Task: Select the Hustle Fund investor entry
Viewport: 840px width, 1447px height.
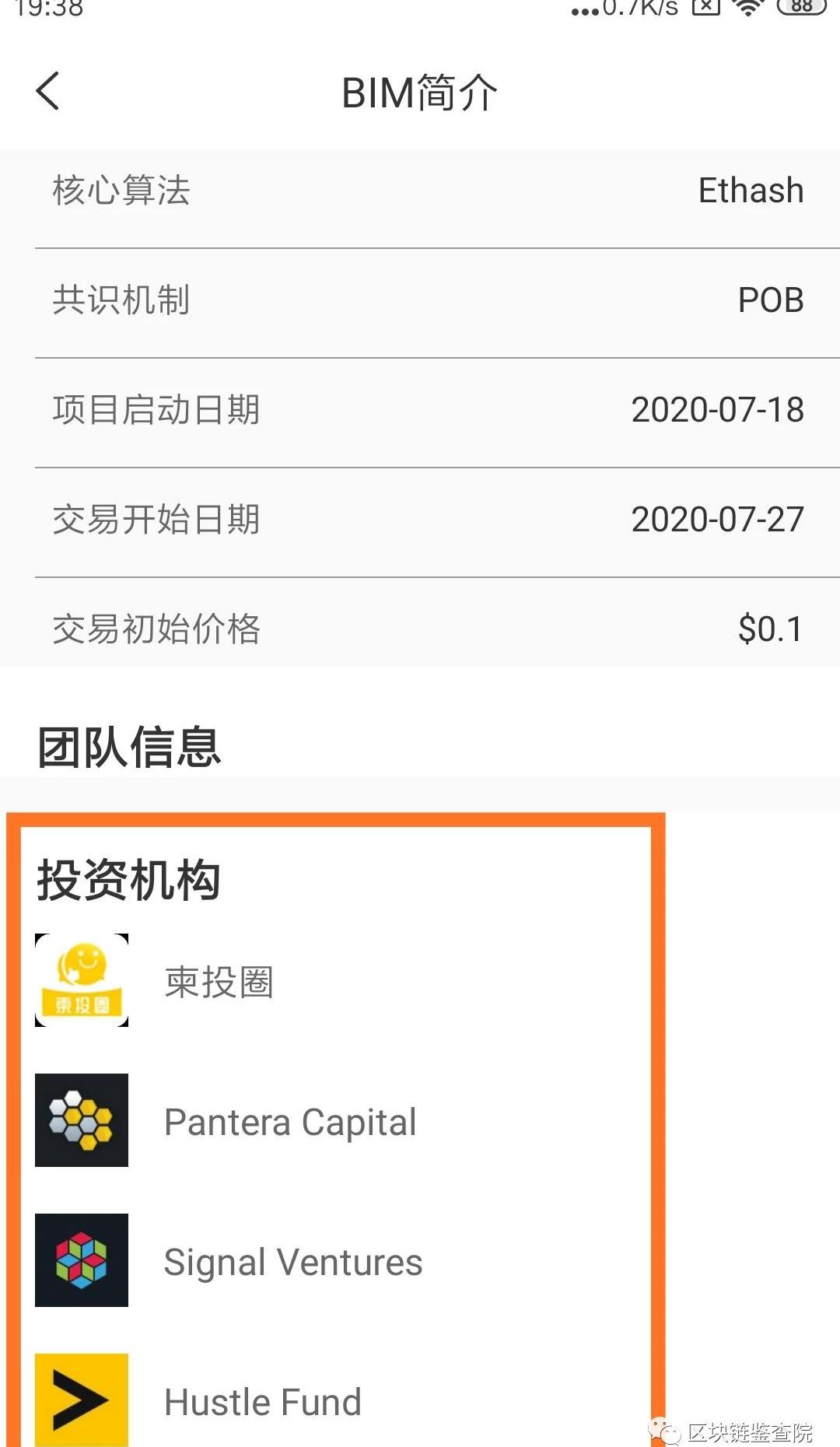Action: point(262,1402)
